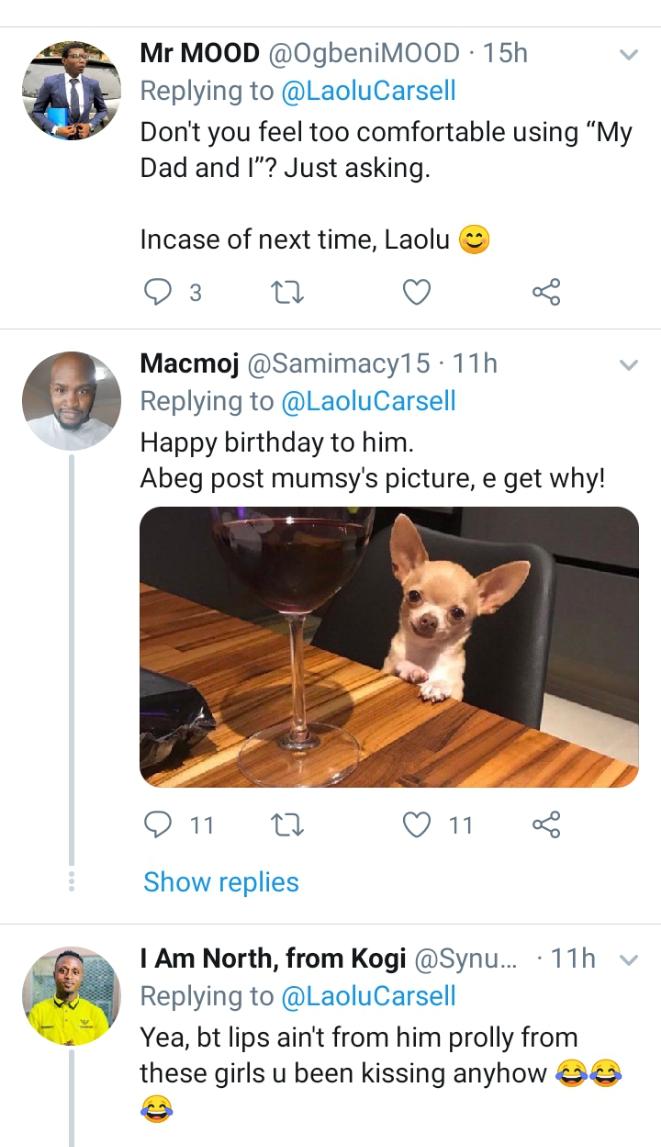
Task: Open Macmoj's profile avatar
Action: [x=72, y=401]
